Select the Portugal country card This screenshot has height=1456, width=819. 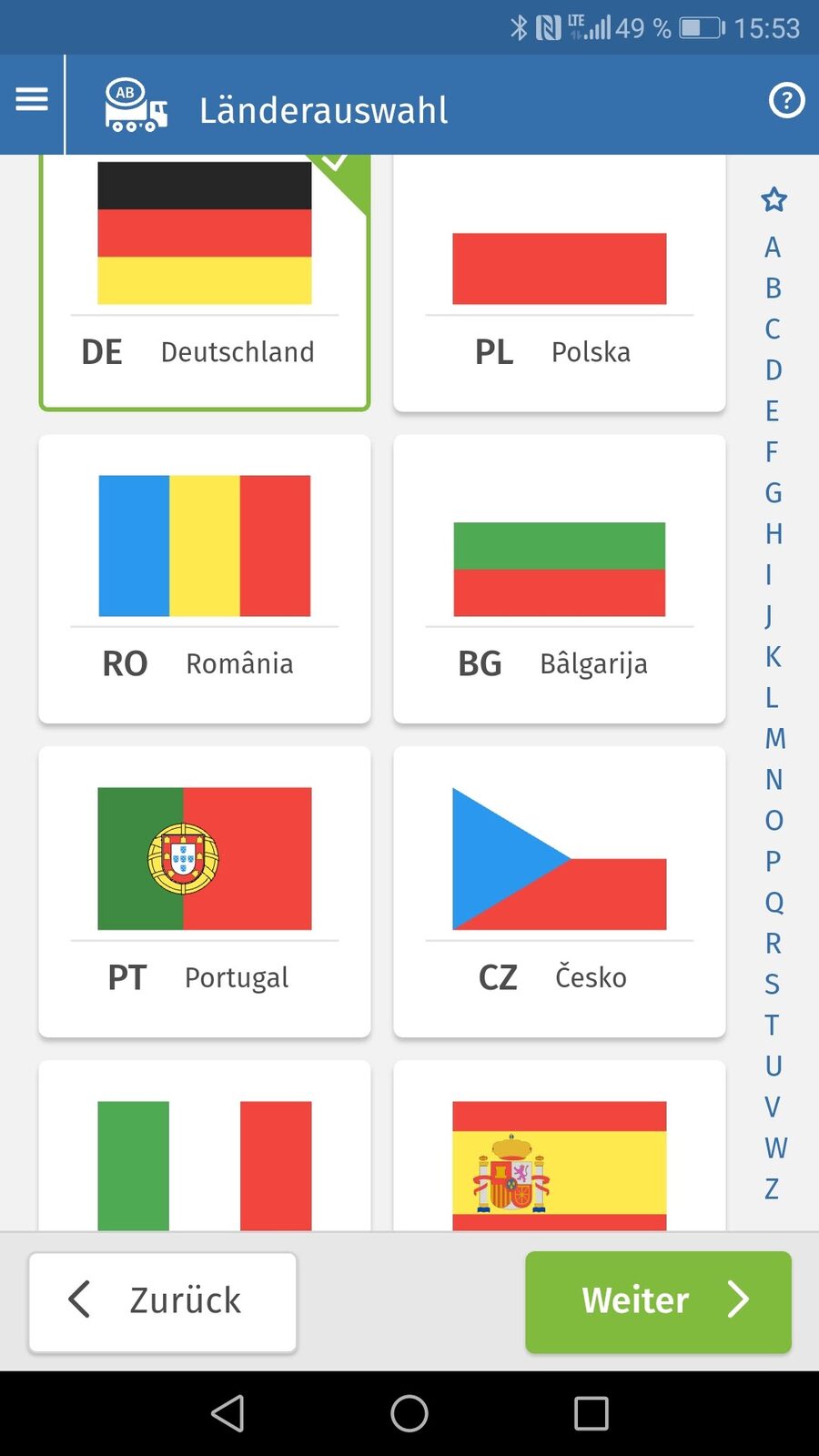(x=205, y=892)
